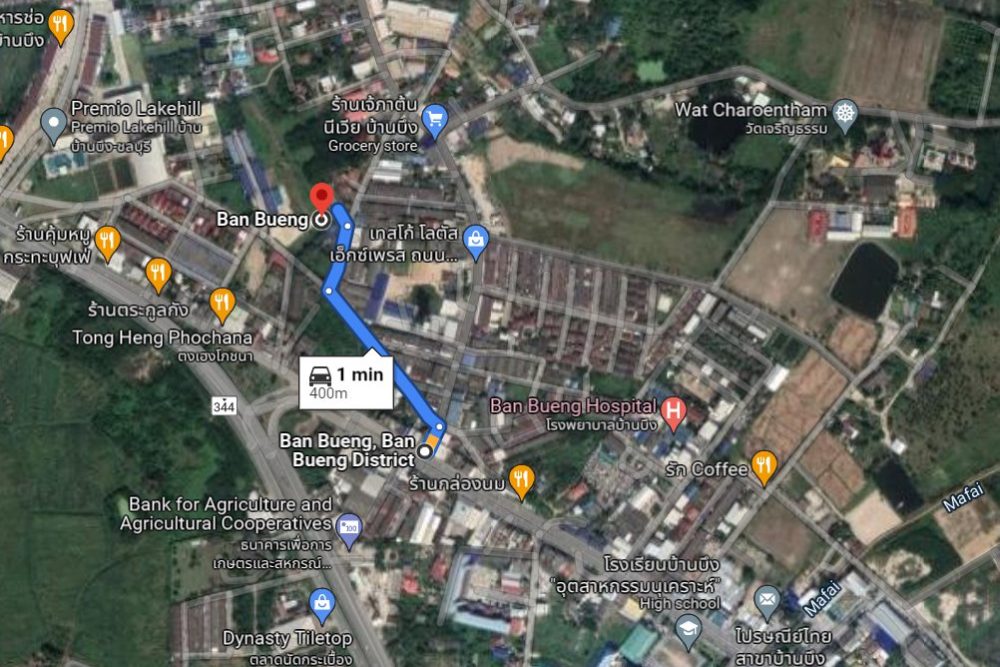Open the Dynasty Tiletop shop pin
This screenshot has width=1000, height=667.
pos(321,602)
